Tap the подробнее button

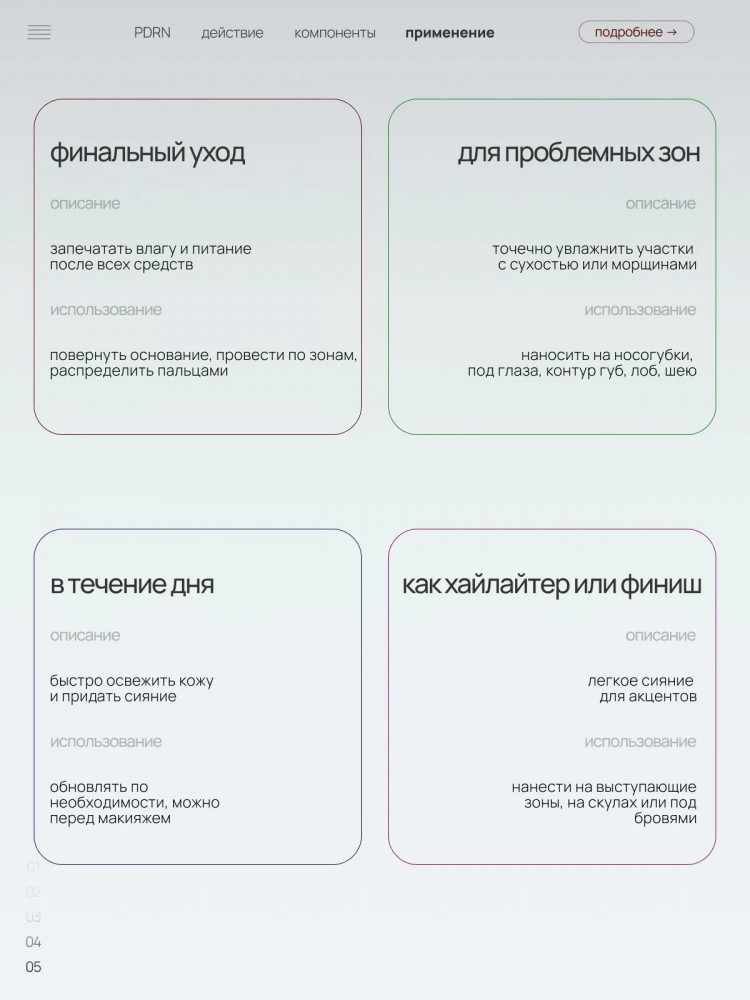[x=636, y=32]
